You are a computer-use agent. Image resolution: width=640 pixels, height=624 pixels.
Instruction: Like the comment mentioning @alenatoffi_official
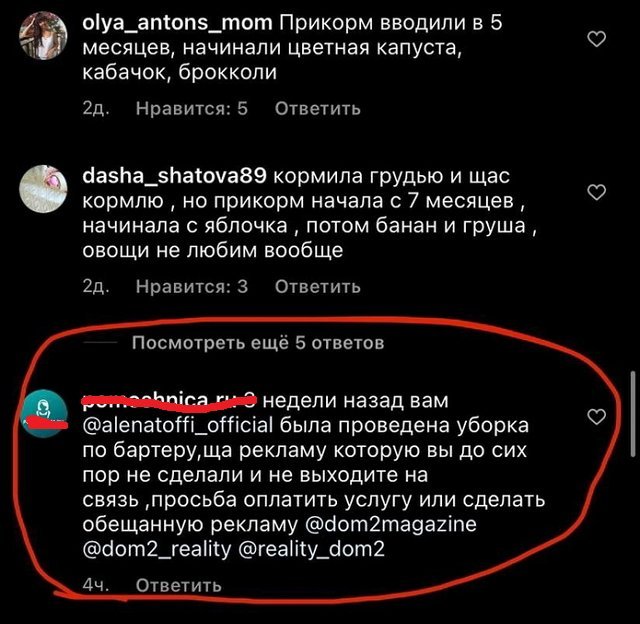click(596, 416)
